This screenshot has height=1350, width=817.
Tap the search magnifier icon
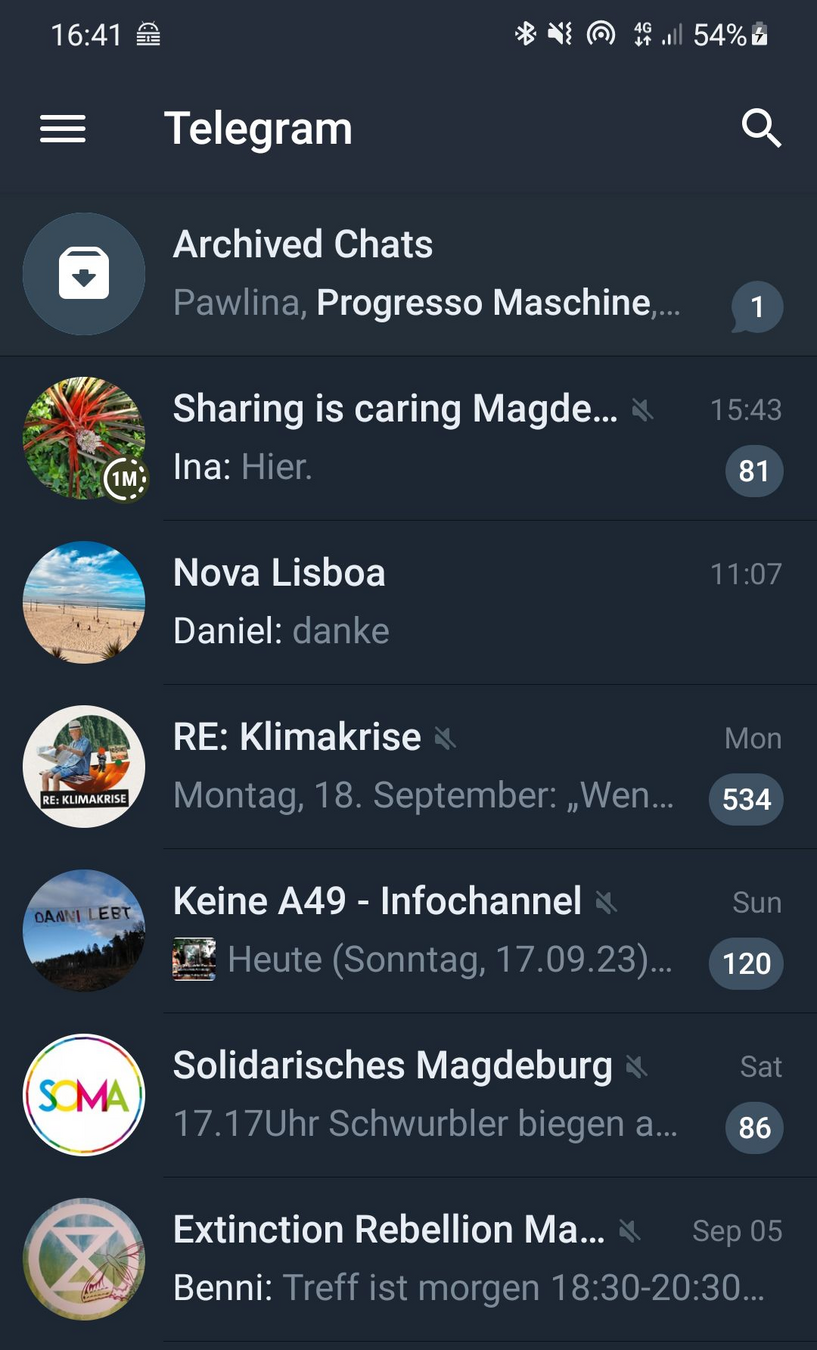(761, 129)
